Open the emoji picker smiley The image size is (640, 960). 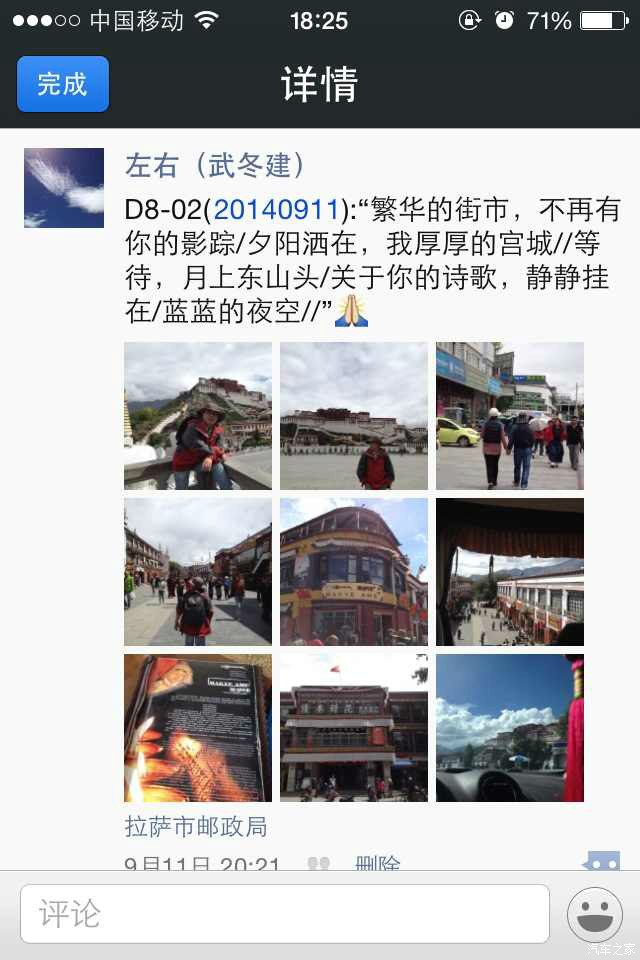594,913
